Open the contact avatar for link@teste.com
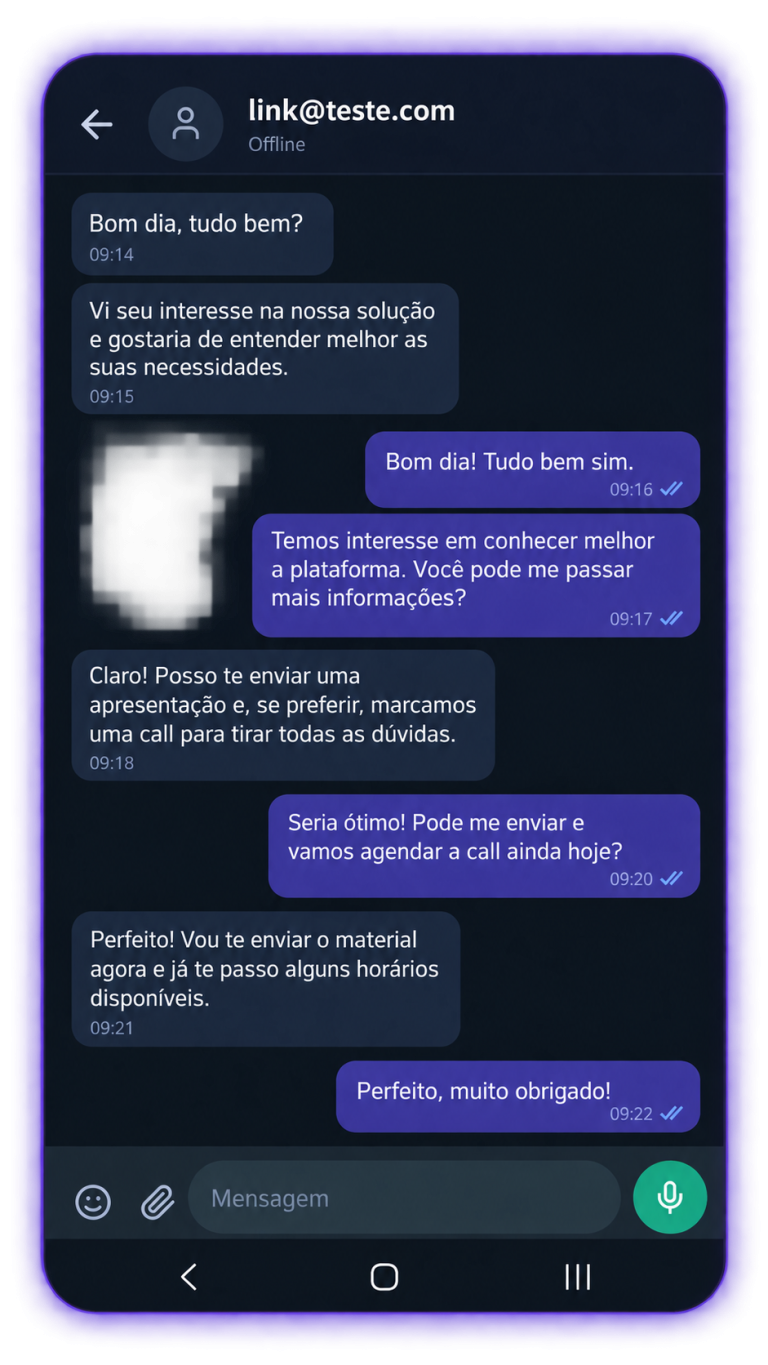768x1365 pixels. click(185, 124)
